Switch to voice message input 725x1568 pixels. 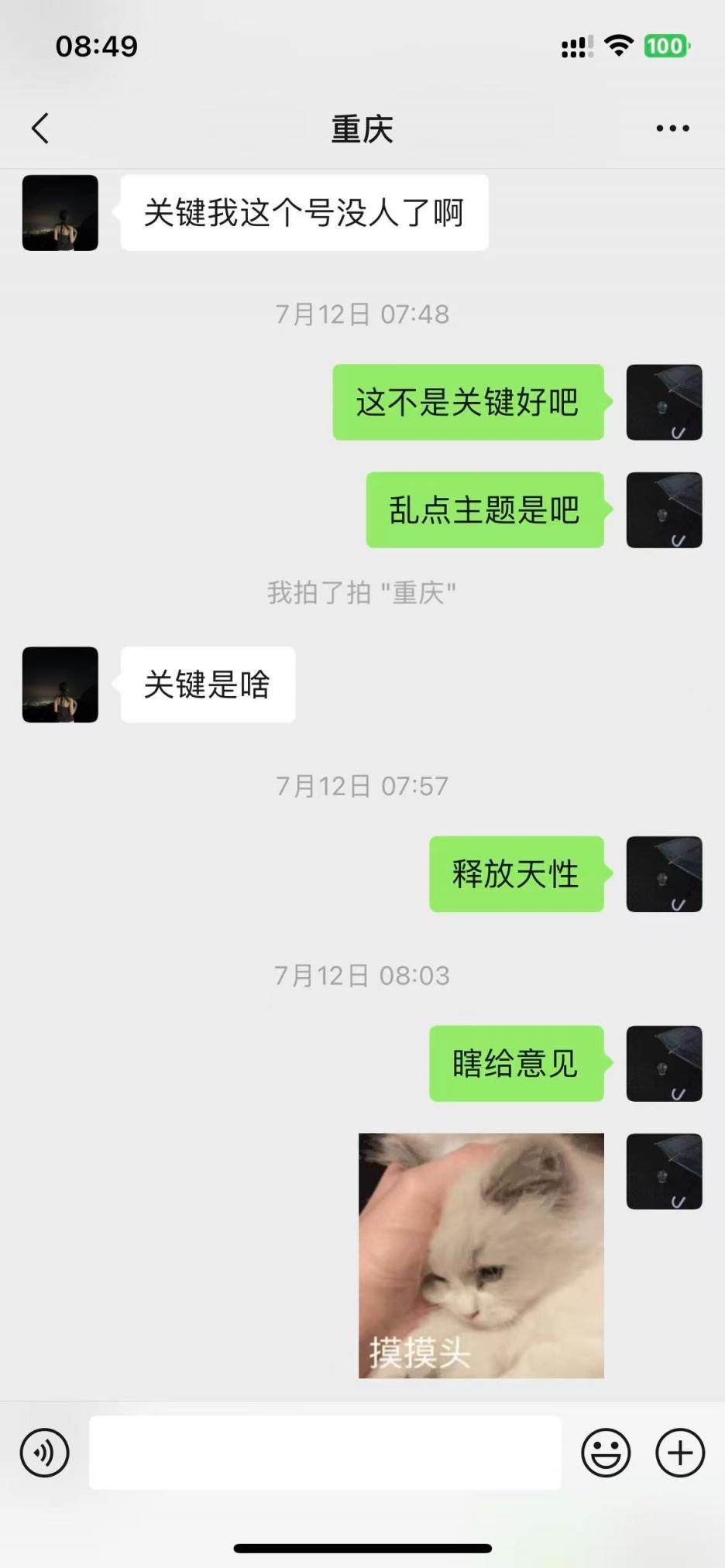44,1453
